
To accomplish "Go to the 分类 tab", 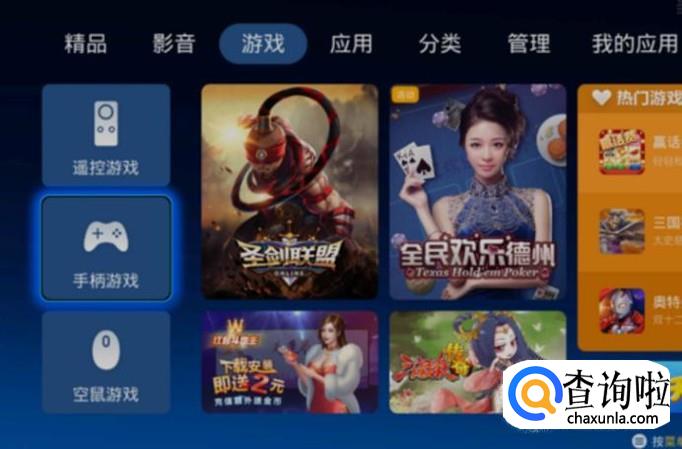I will coord(440,44).
